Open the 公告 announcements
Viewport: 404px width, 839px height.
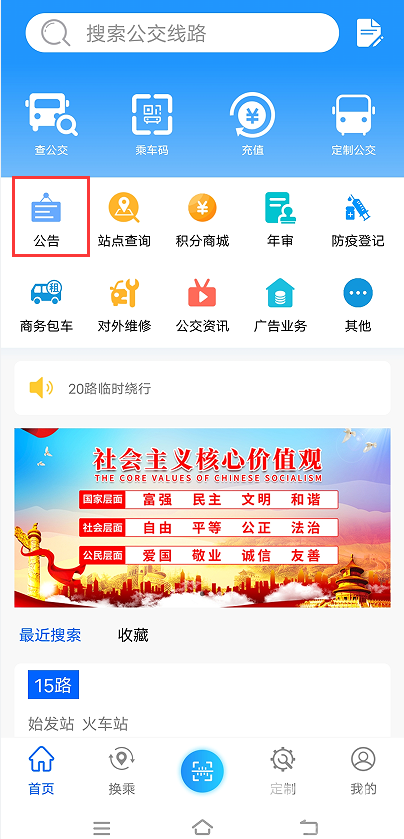(x=47, y=218)
